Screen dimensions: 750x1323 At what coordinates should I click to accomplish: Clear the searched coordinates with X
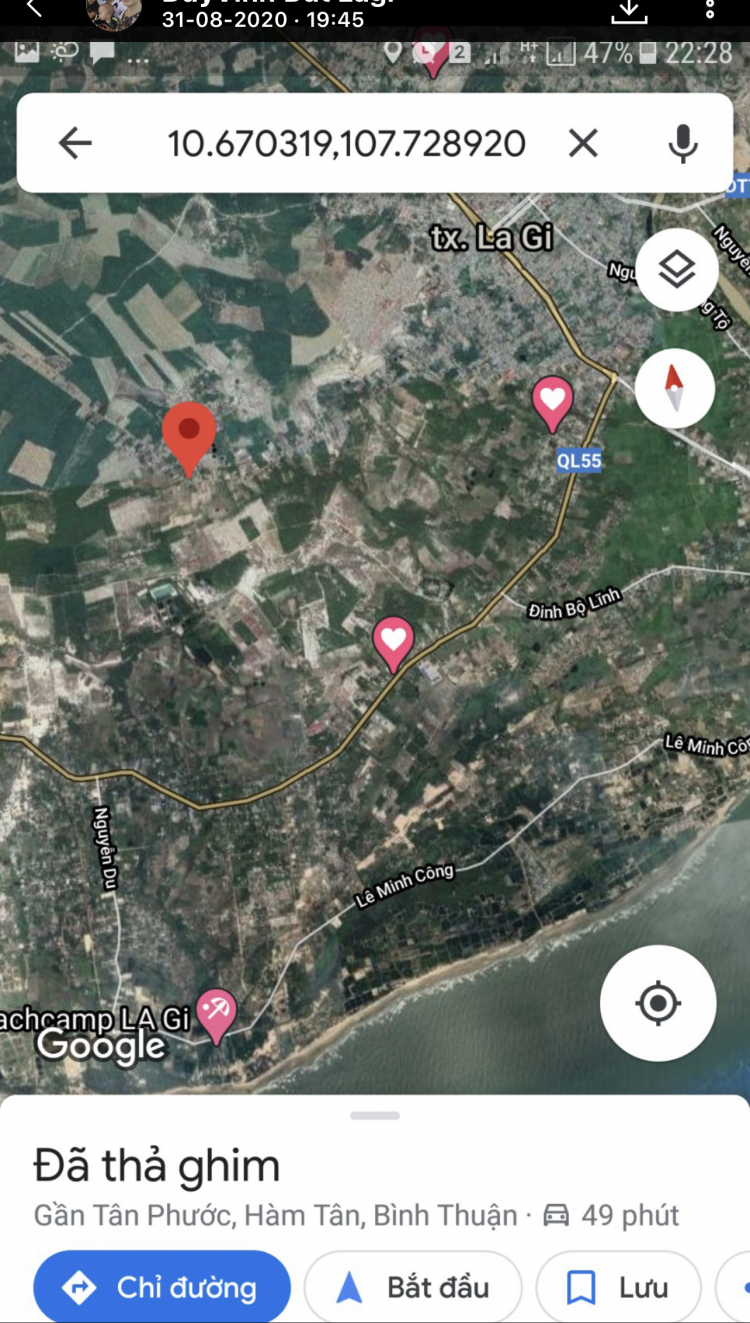583,143
